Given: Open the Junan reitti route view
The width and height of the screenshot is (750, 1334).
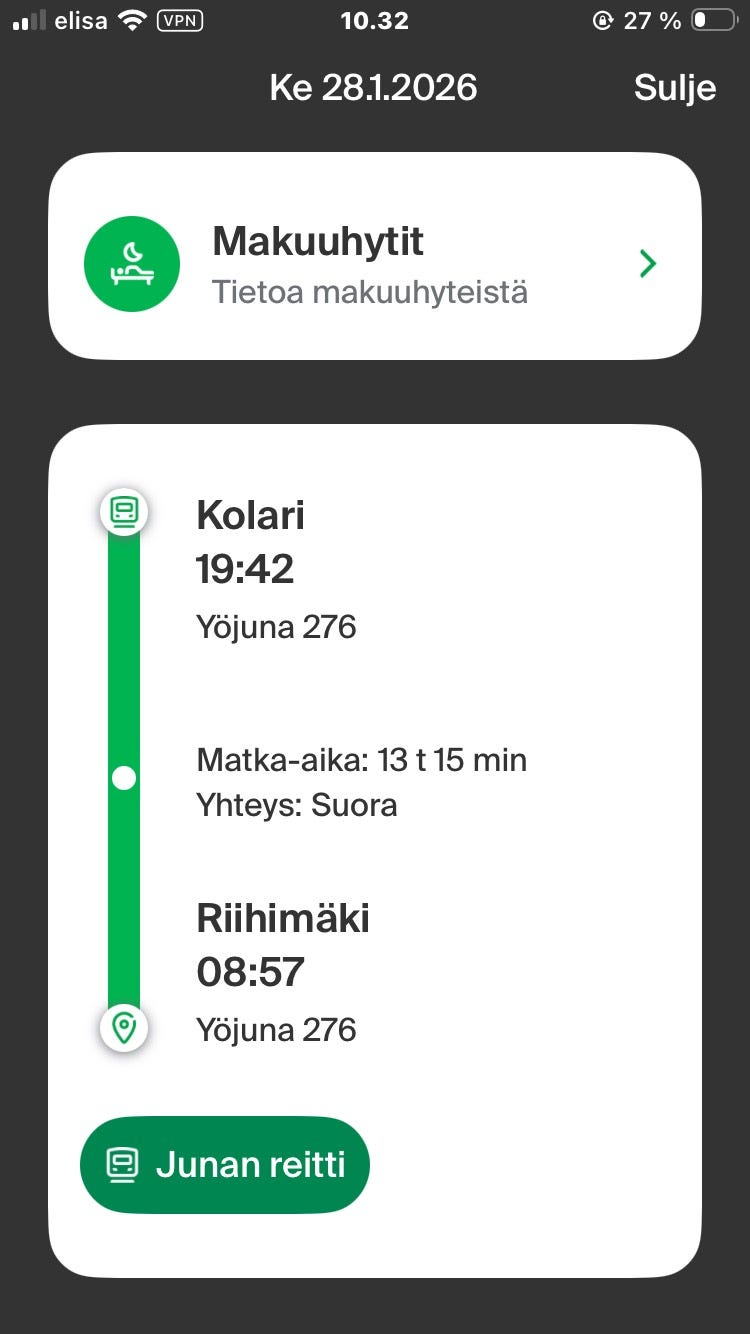Looking at the screenshot, I should coord(225,1164).
